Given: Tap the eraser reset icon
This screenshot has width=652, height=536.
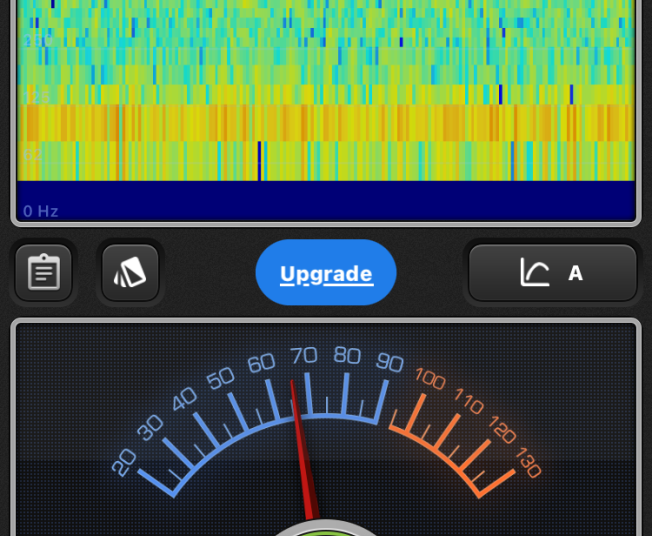Looking at the screenshot, I should click(130, 273).
